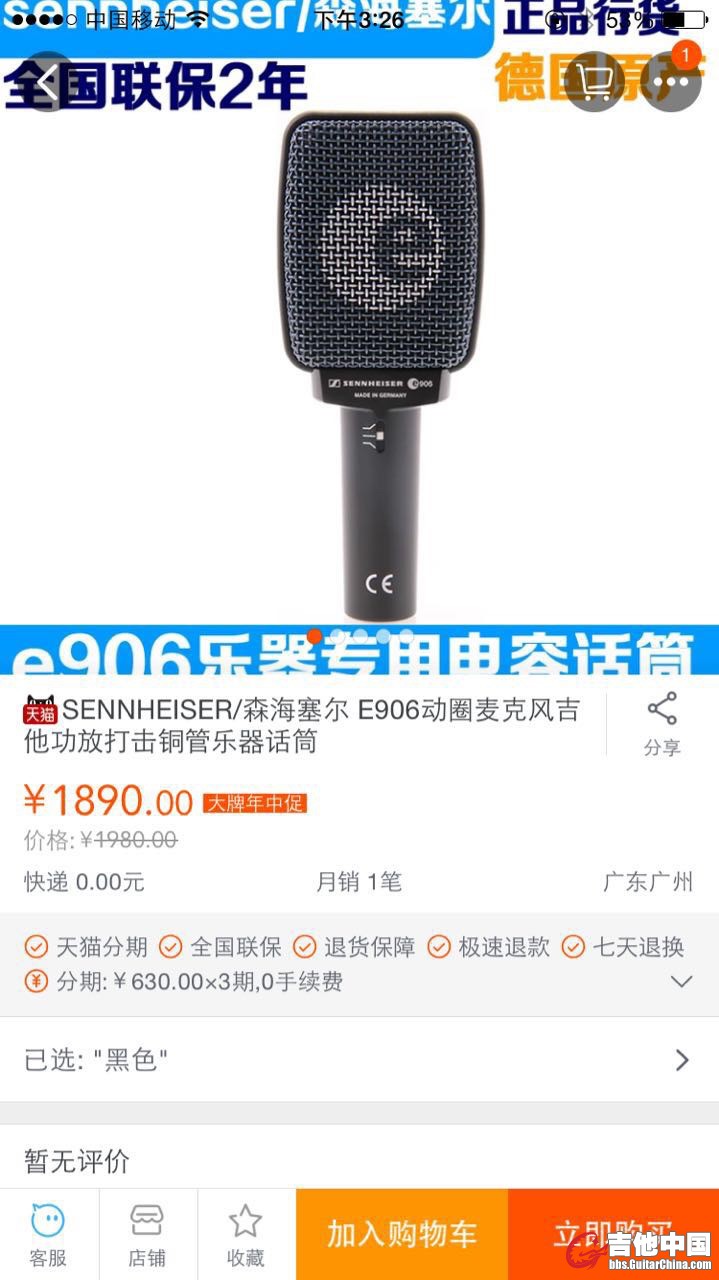Open the three-dot overflow menu
Viewport: 719px width, 1280px height.
[671, 82]
